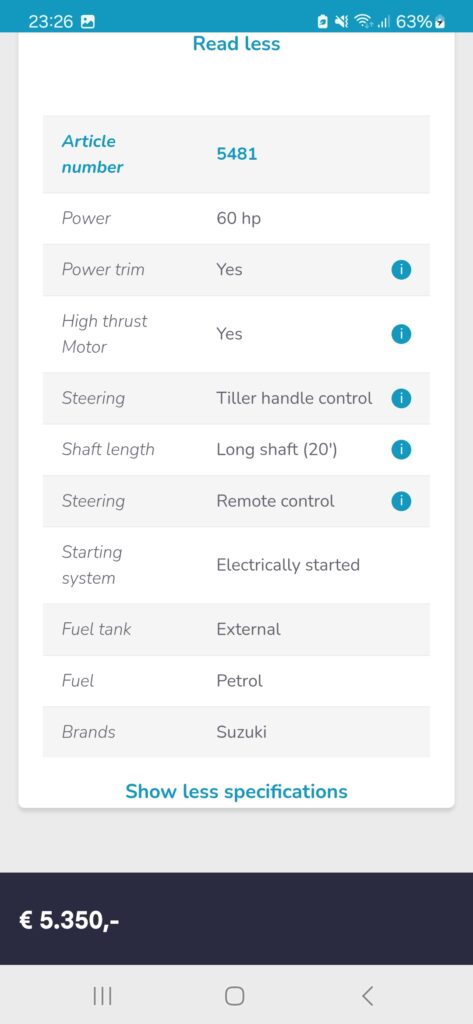The height and width of the screenshot is (1024, 473).
Task: Tap the info icon beside Tiller handle control
Action: click(401, 398)
